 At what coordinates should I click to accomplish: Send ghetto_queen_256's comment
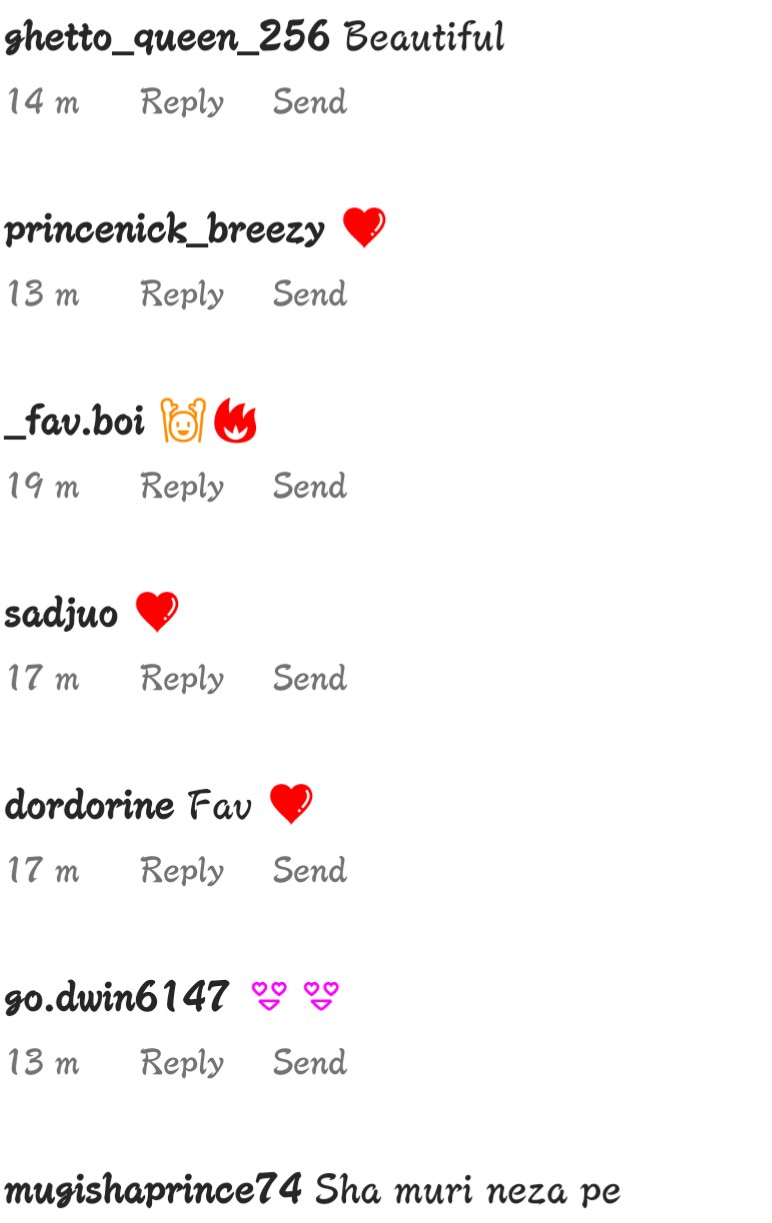pyautogui.click(x=310, y=102)
